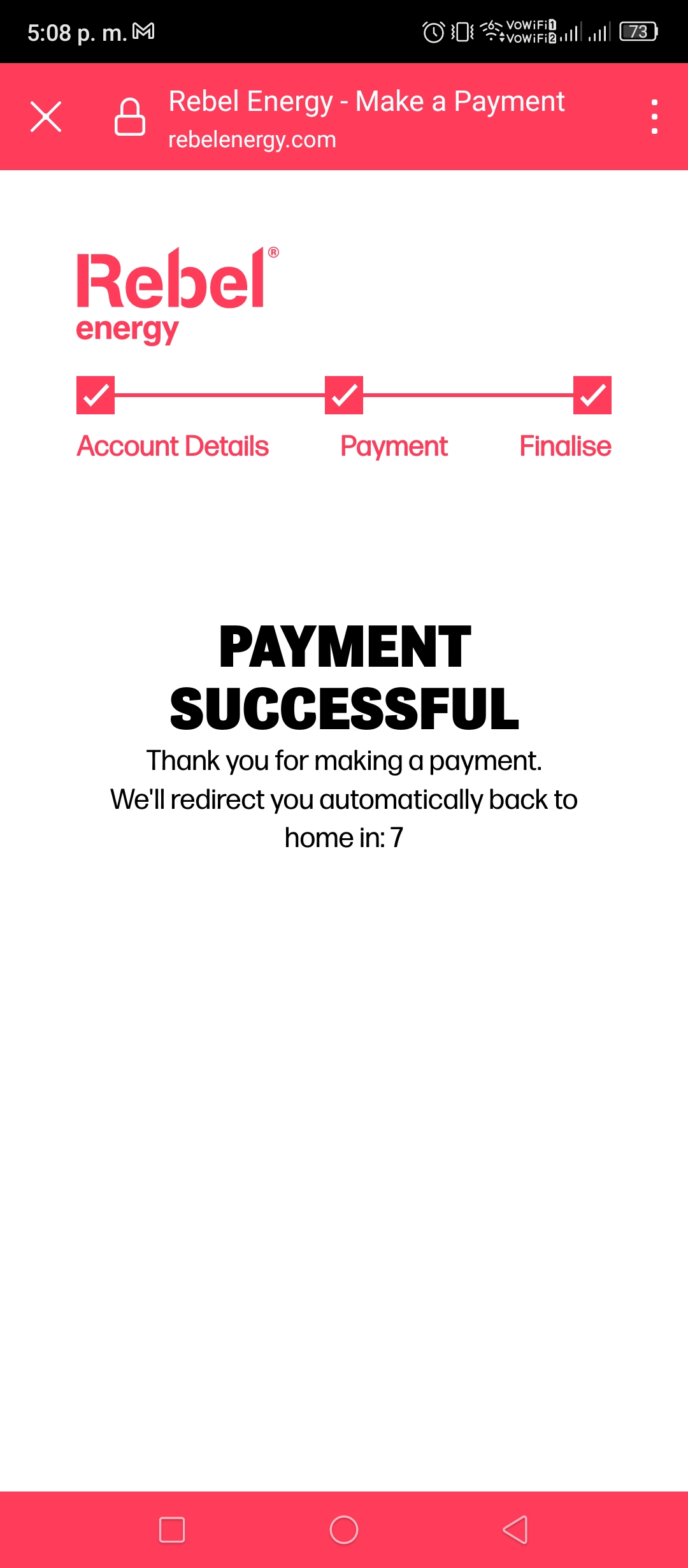
Task: Open the browser overflow menu
Action: [x=654, y=117]
